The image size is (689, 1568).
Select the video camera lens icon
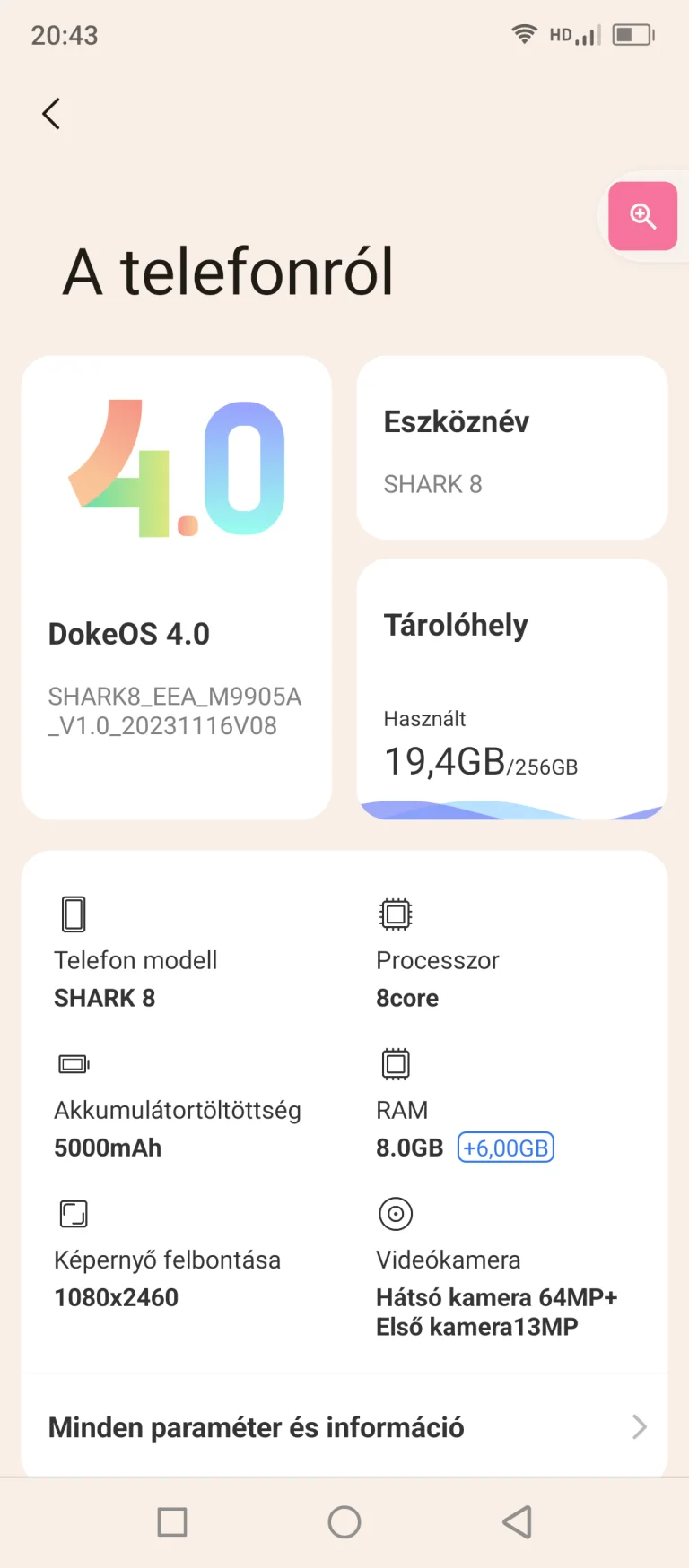(396, 1213)
